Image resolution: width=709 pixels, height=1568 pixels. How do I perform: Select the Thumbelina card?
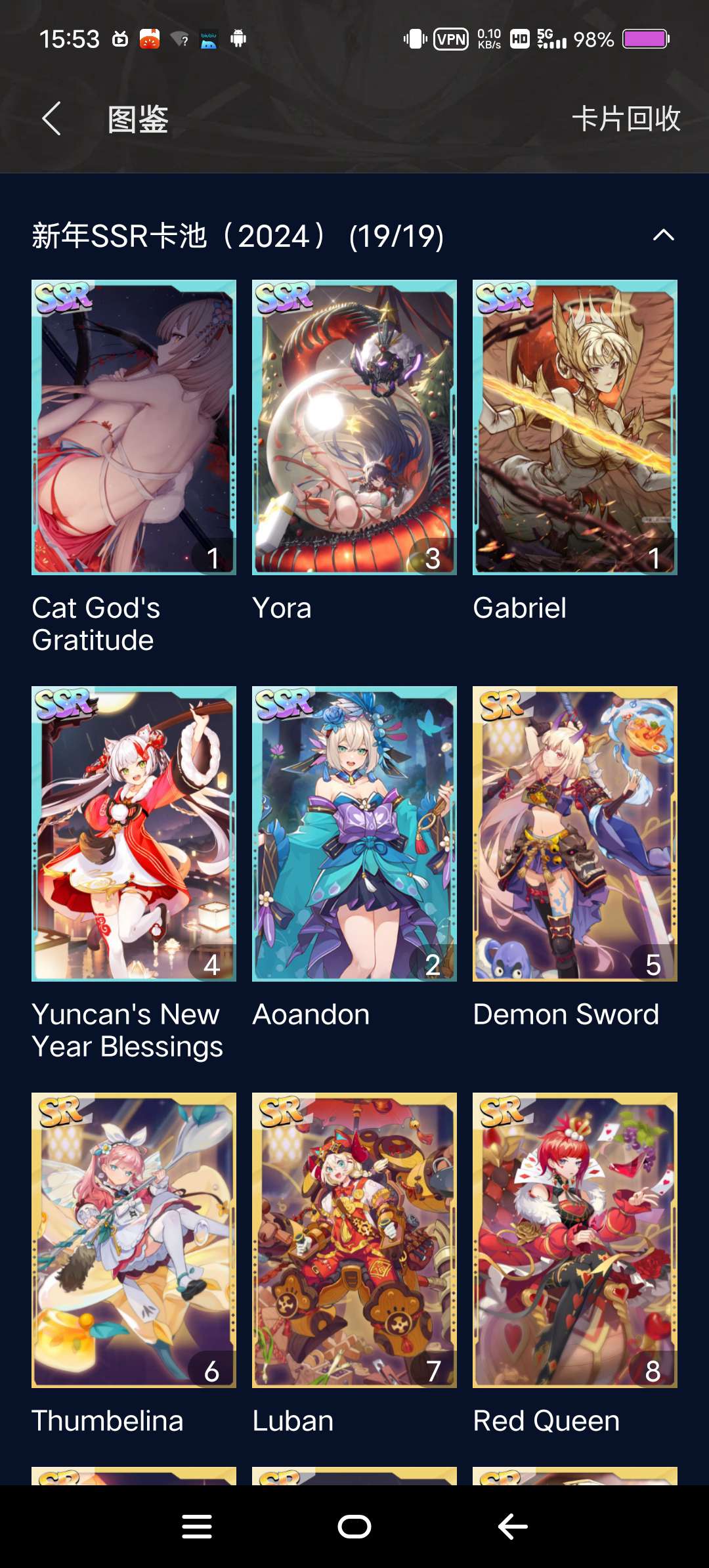click(x=134, y=1240)
